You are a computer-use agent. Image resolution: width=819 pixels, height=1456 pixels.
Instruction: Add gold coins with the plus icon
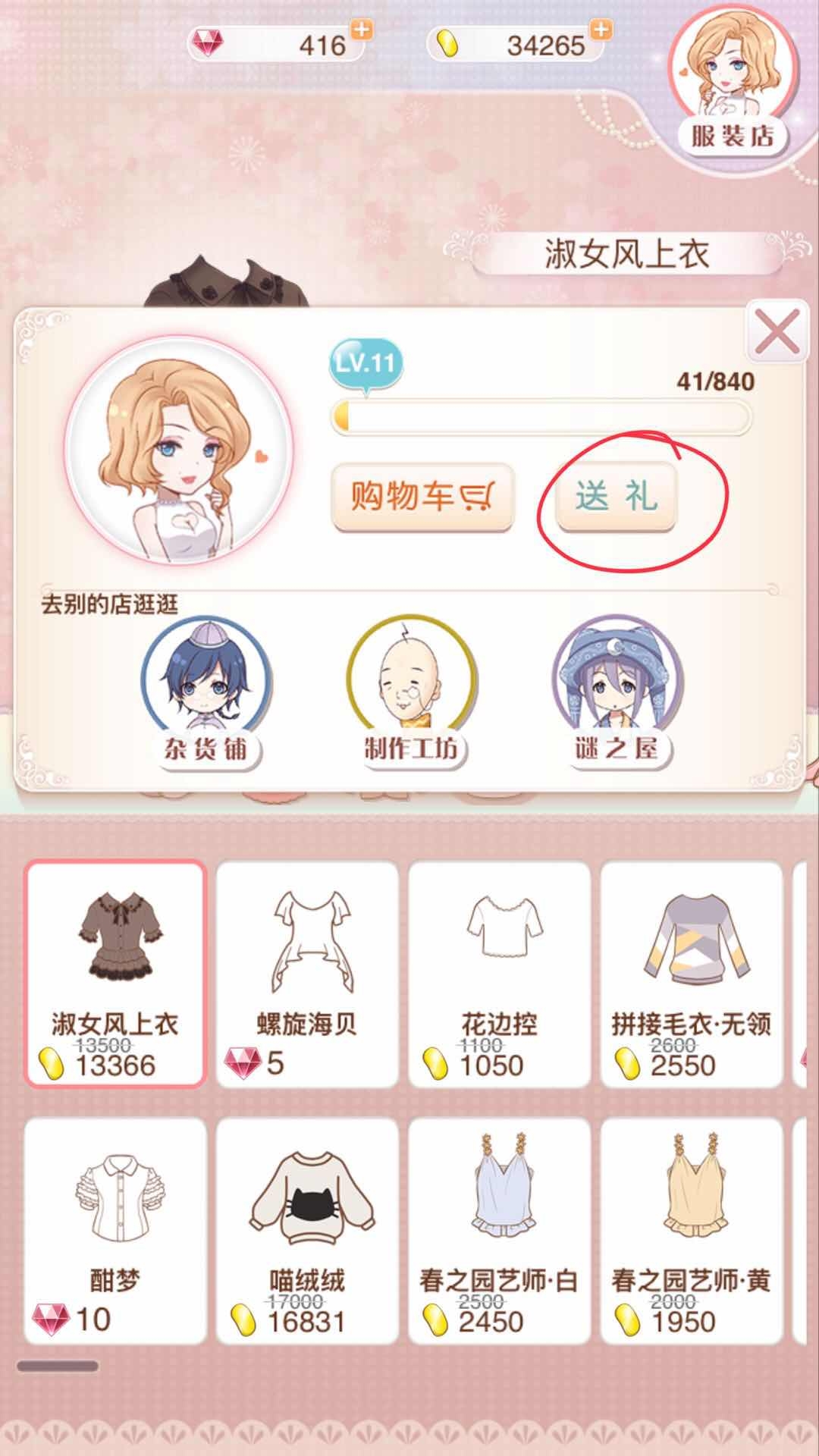(601, 29)
